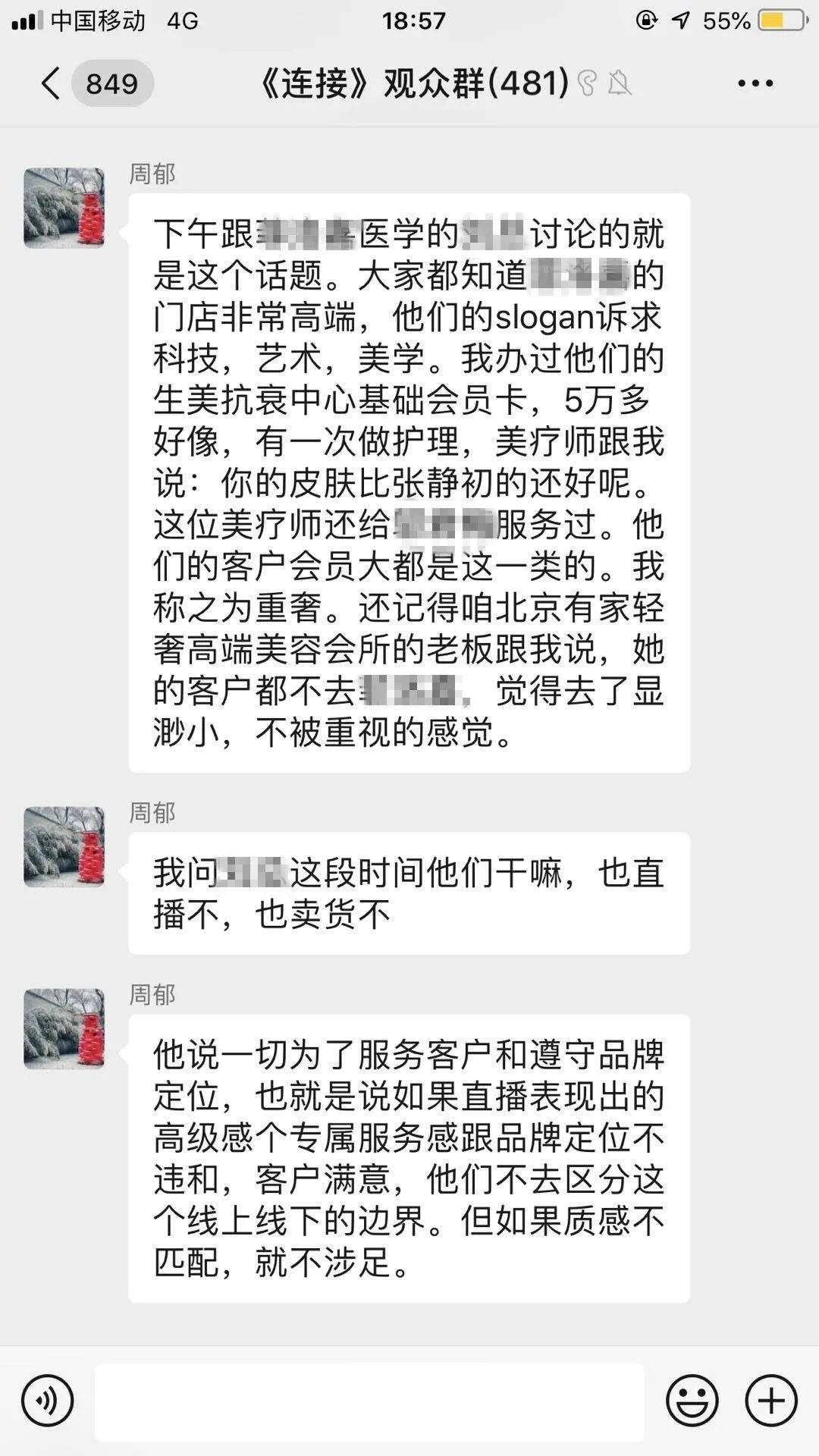The height and width of the screenshot is (1456, 819).
Task: Tap the group title 《连接》观众群(481)
Action: click(409, 85)
